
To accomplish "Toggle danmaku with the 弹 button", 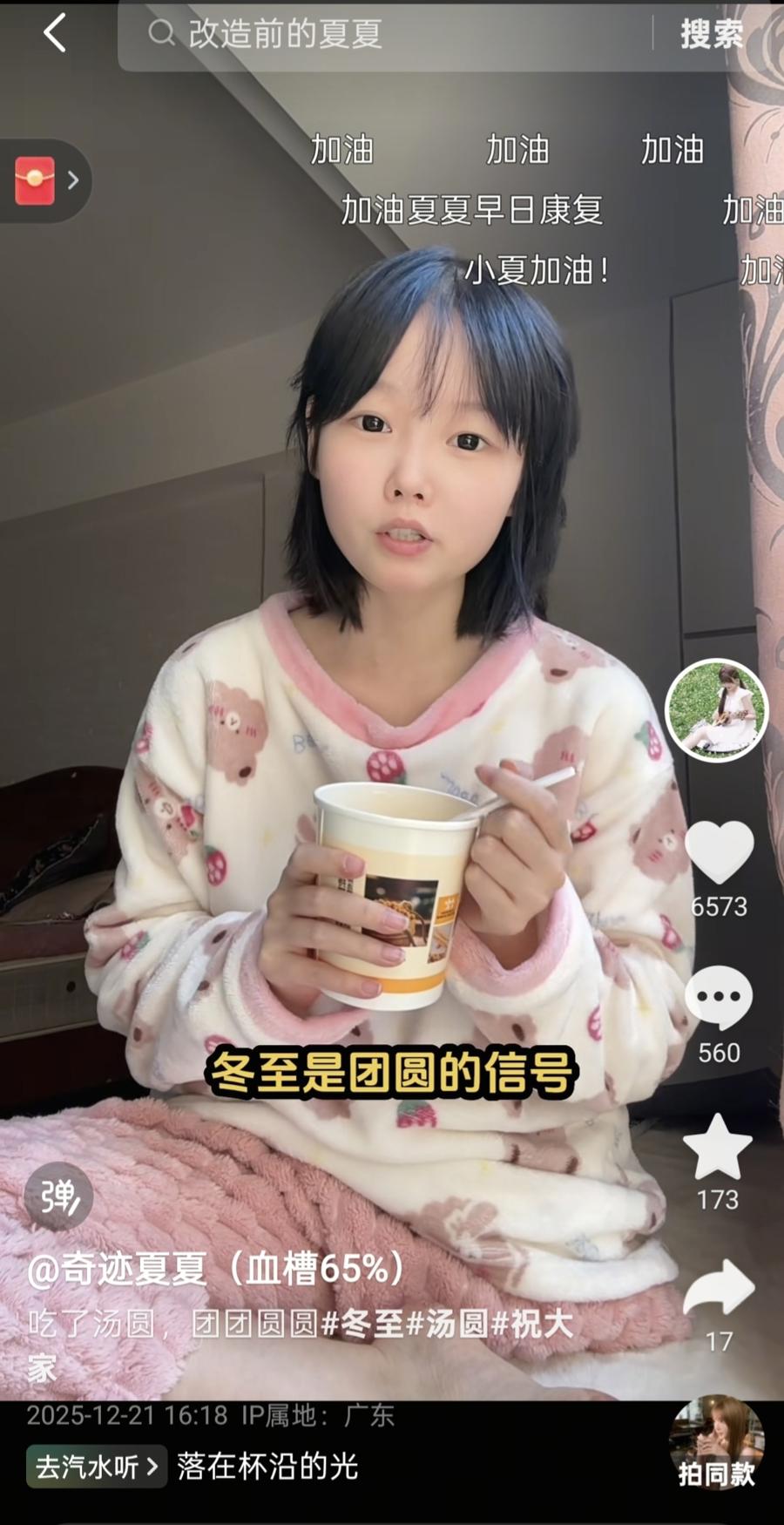I will coord(58,1196).
